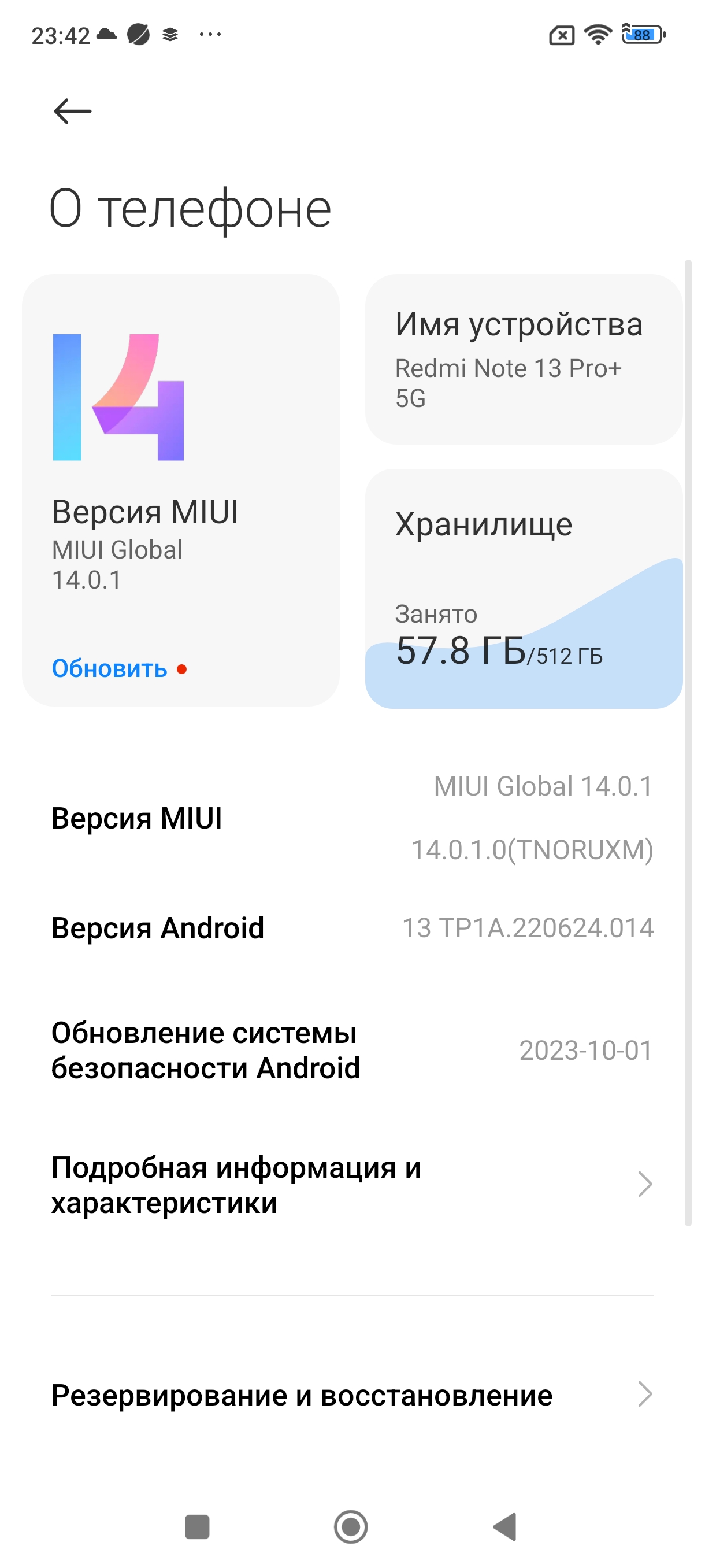The height and width of the screenshot is (1568, 705).
Task: Open the Имя устройства card
Action: pos(523,359)
